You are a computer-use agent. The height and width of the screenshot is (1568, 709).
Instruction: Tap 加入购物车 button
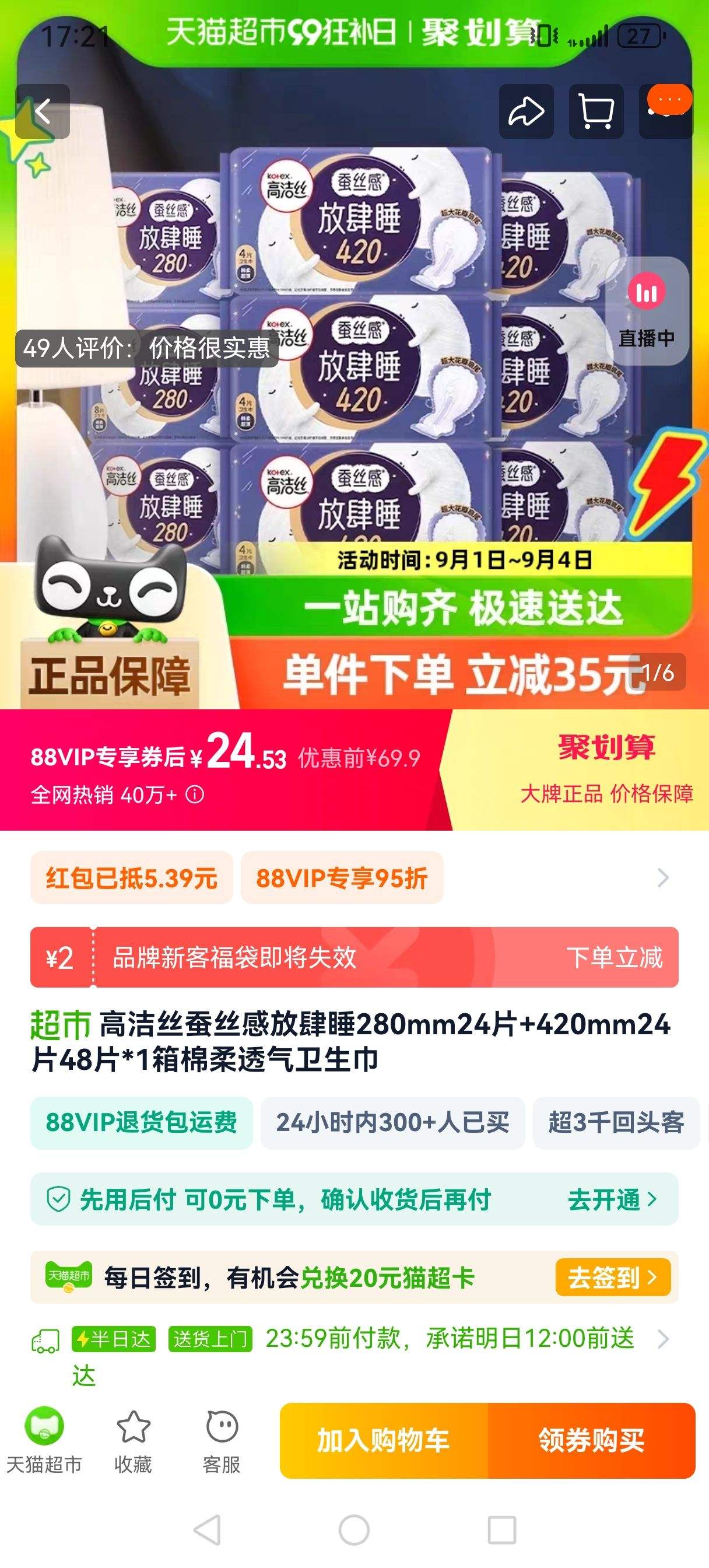click(x=384, y=1440)
